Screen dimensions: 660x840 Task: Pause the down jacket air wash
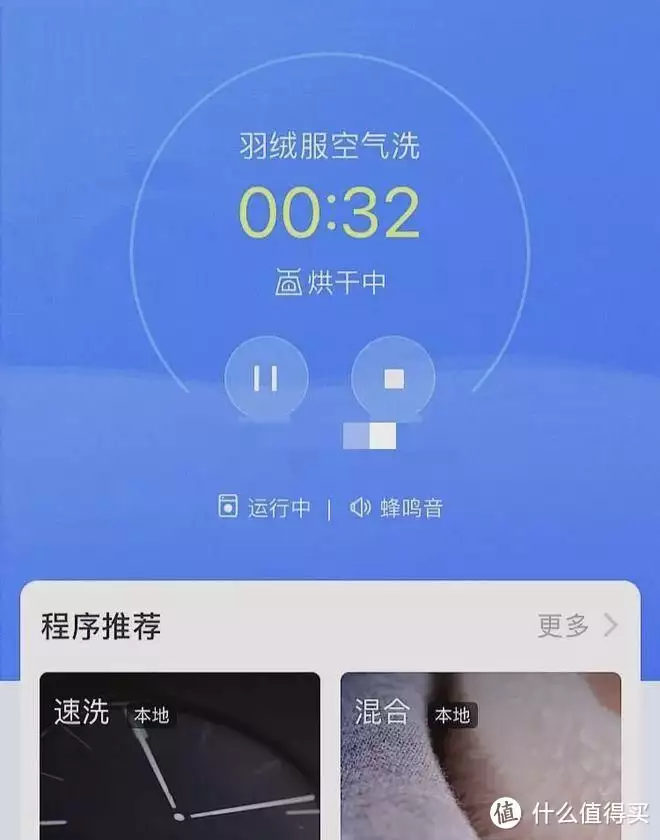pyautogui.click(x=266, y=378)
